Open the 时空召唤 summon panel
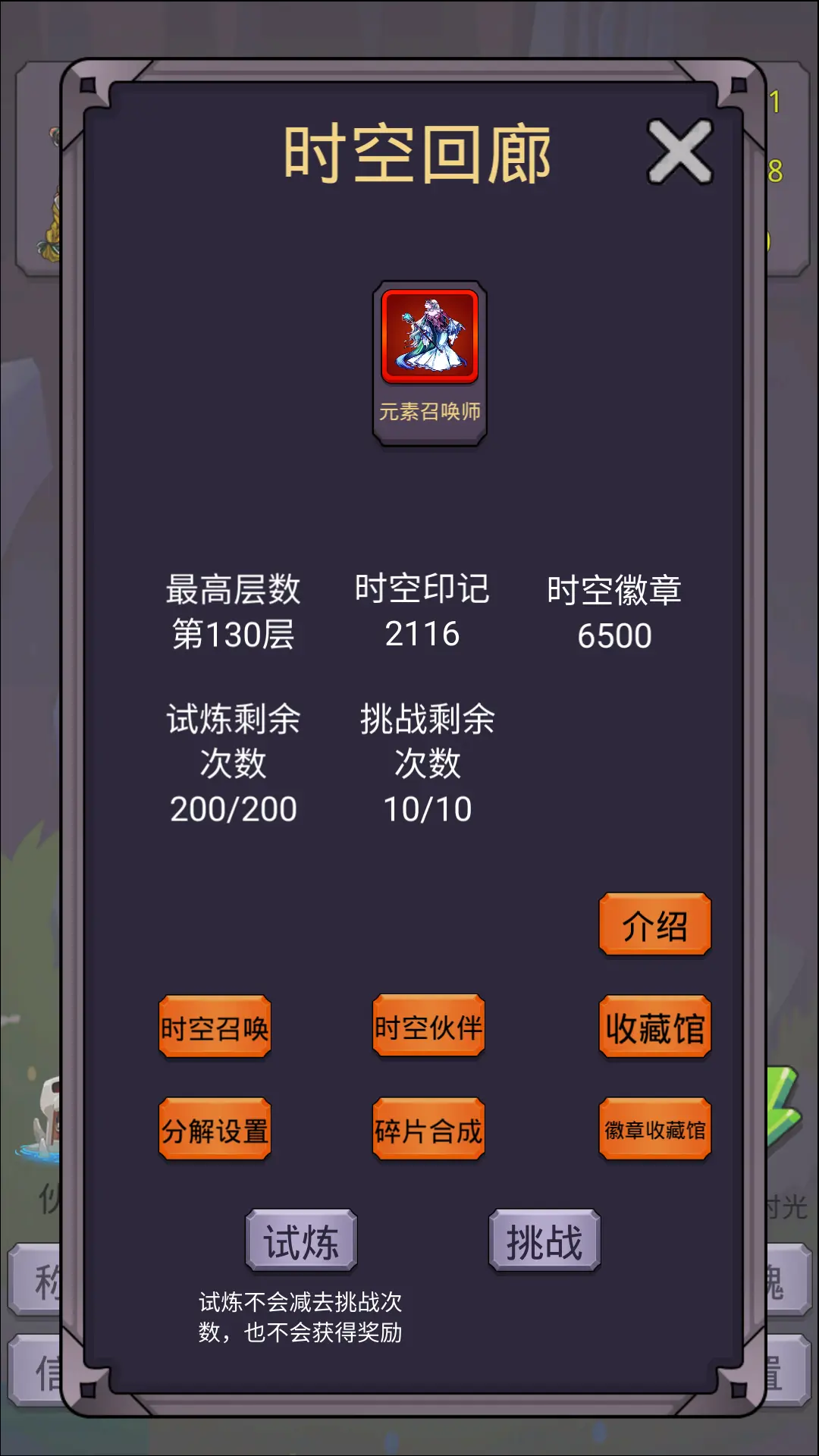The image size is (819, 1456). coord(214,1028)
